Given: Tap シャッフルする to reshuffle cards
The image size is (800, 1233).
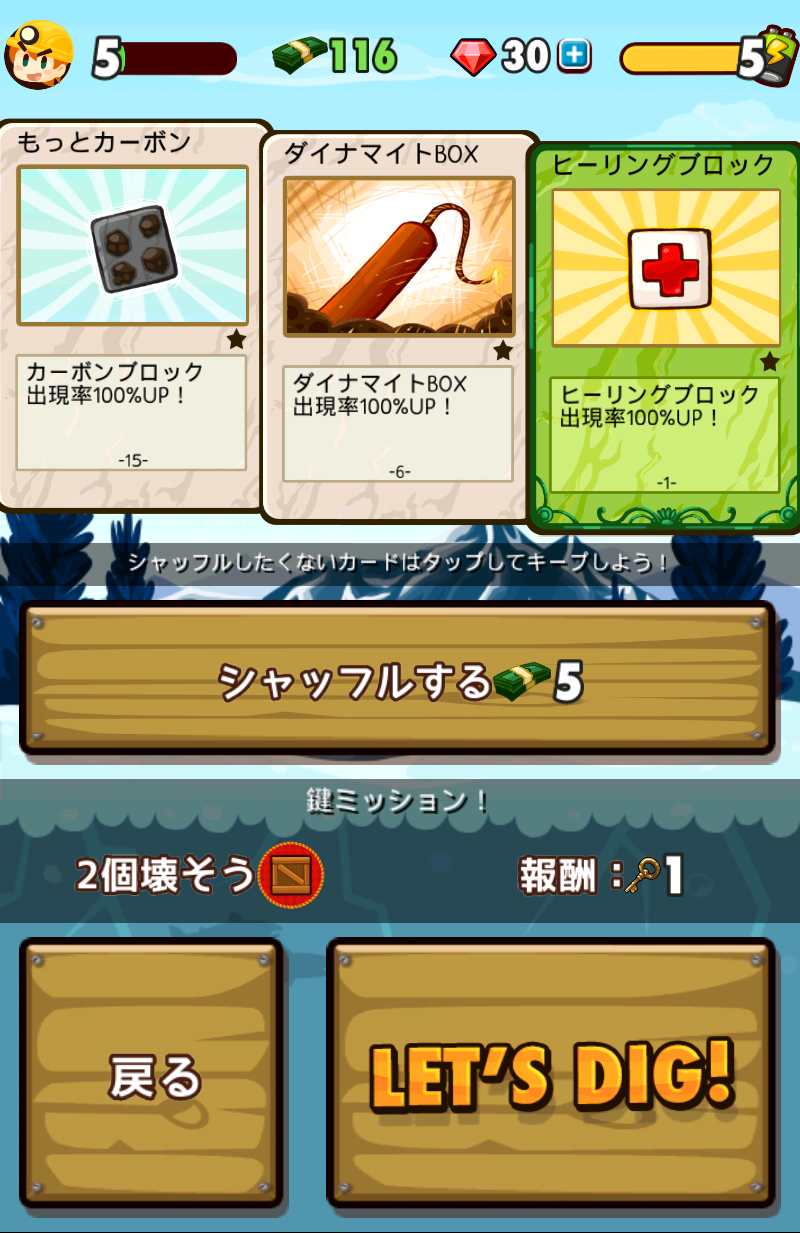Looking at the screenshot, I should coord(398,679).
